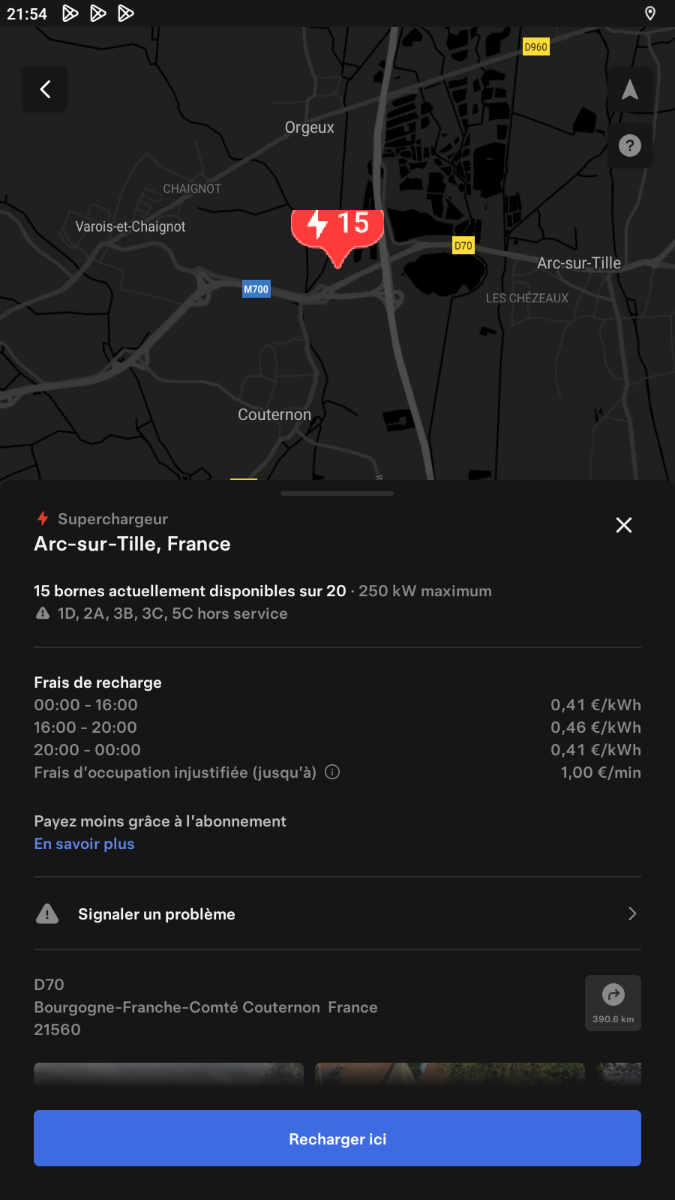Open the map help question mark
The image size is (675, 1200).
pyautogui.click(x=629, y=146)
